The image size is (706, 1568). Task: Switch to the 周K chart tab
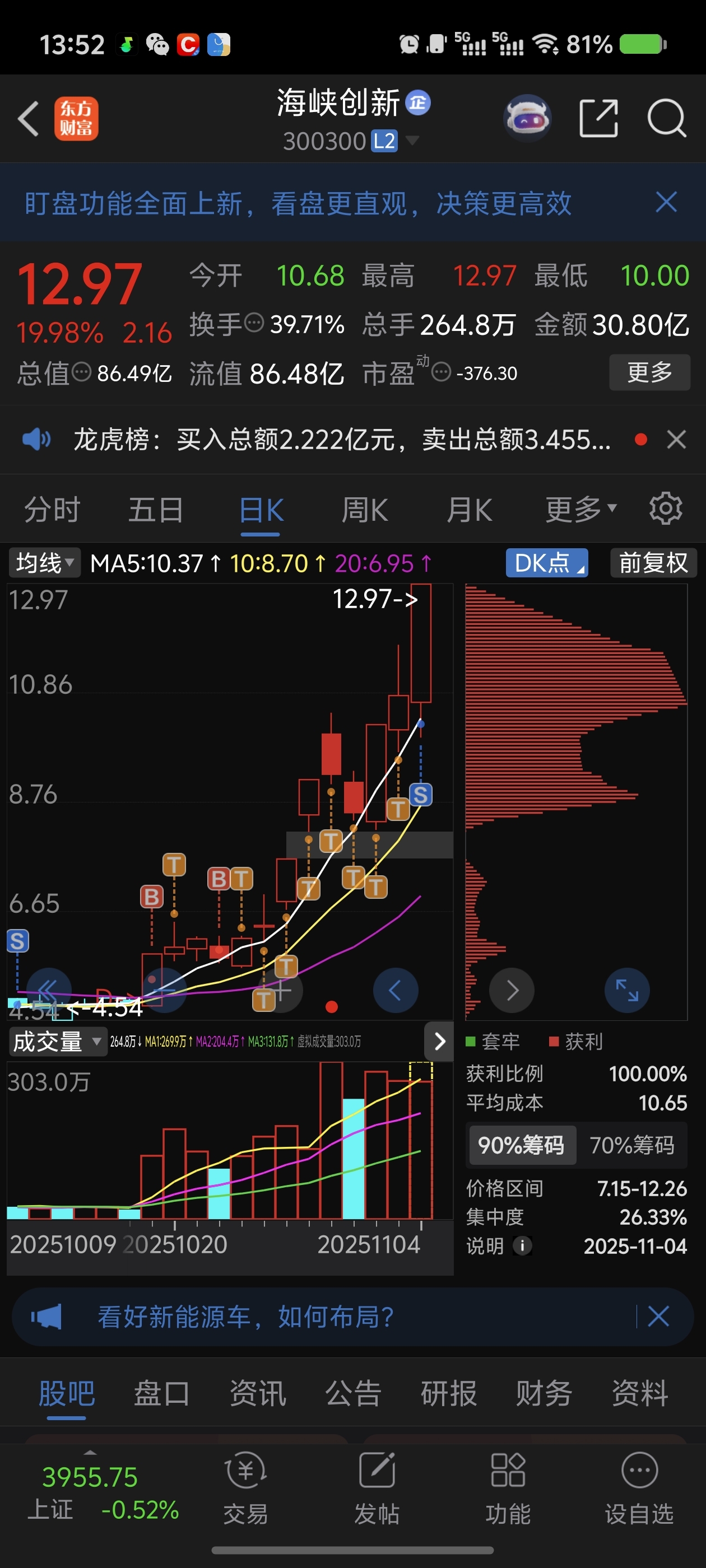[364, 510]
